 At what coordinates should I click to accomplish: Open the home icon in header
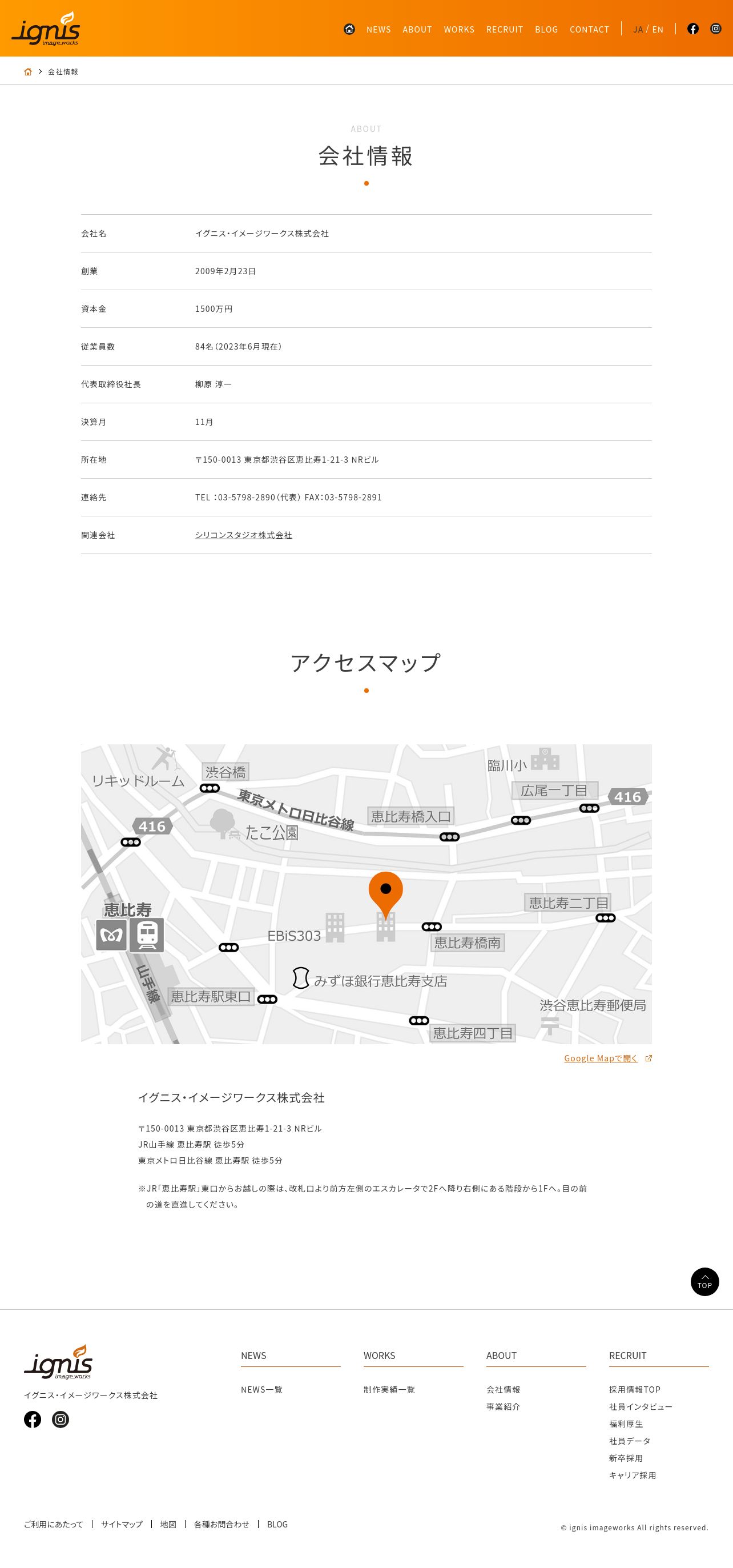click(349, 29)
